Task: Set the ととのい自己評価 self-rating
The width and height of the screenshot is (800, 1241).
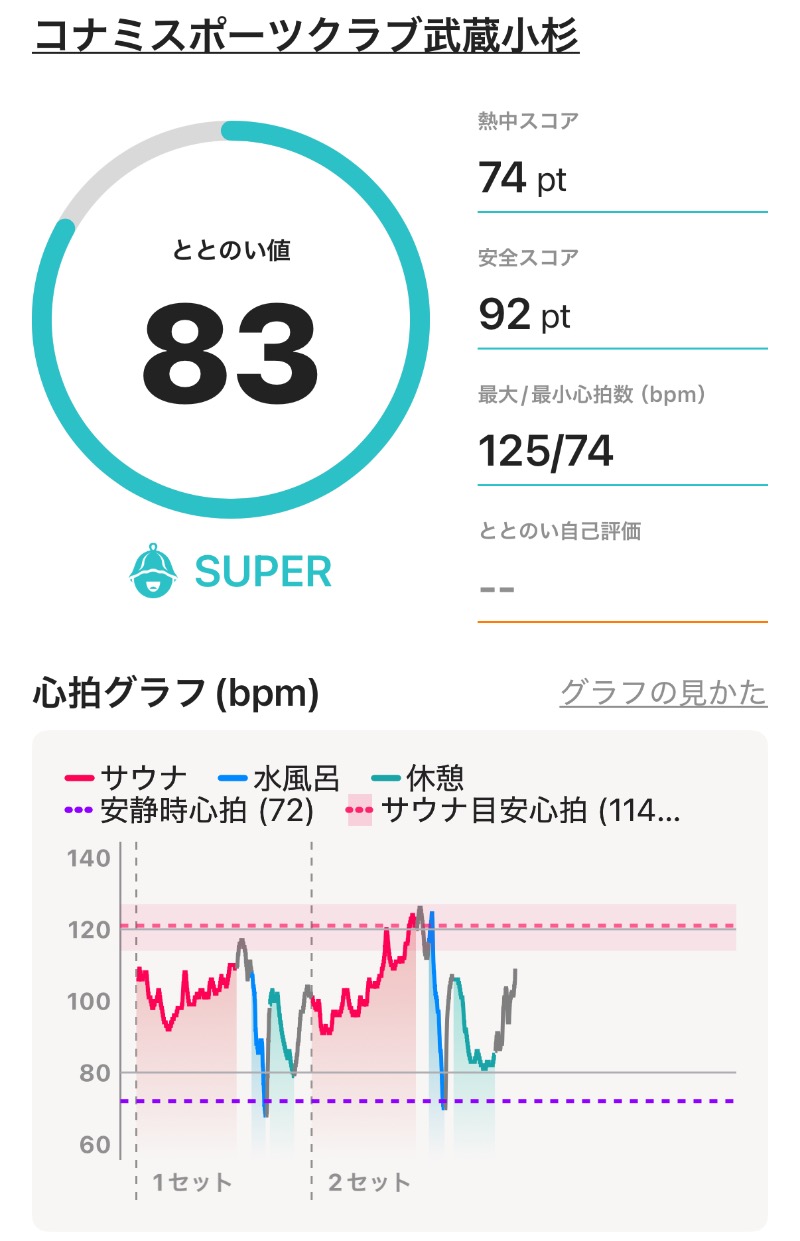Action: pos(622,587)
